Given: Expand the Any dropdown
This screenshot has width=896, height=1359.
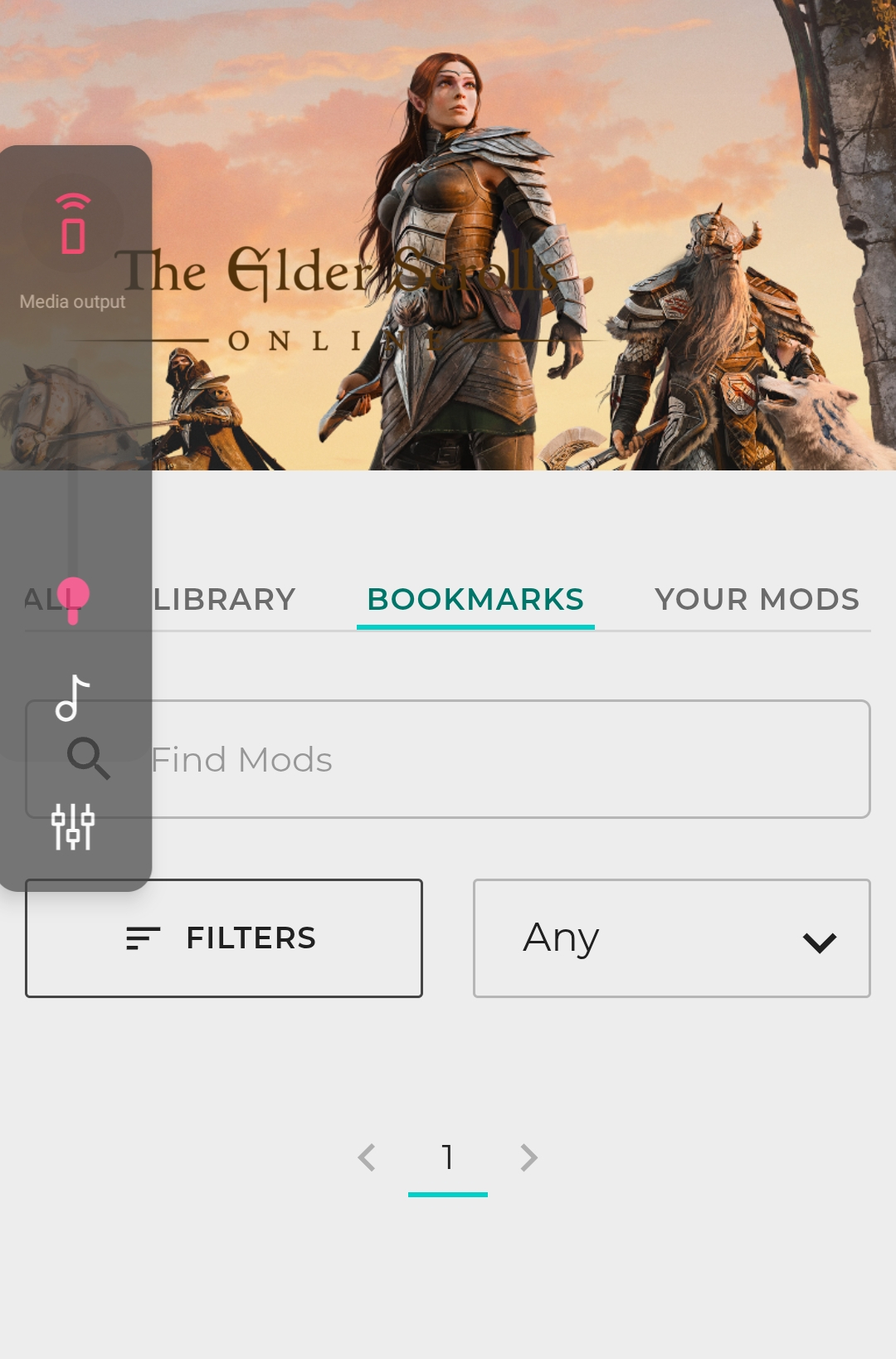Looking at the screenshot, I should click(x=671, y=938).
